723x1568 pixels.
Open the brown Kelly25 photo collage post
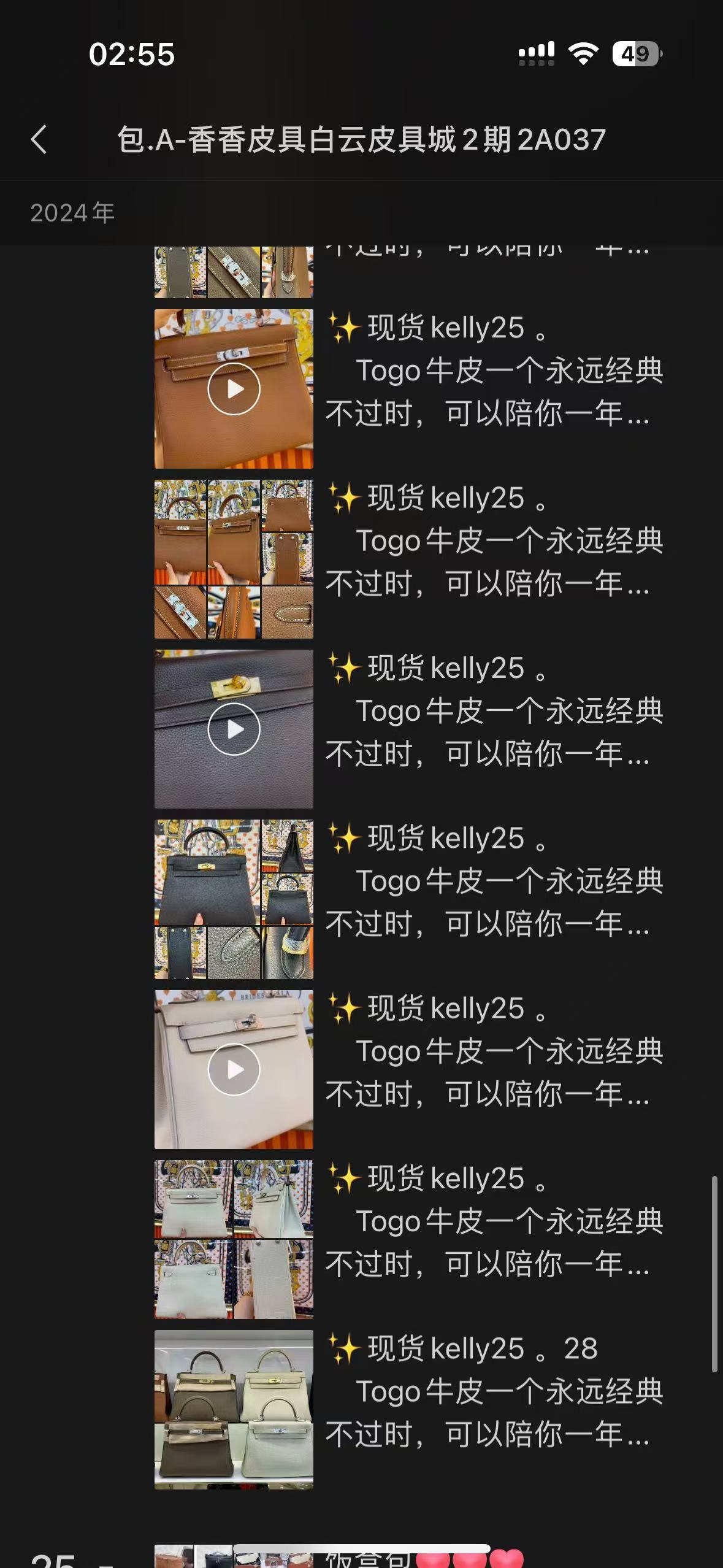click(x=234, y=559)
